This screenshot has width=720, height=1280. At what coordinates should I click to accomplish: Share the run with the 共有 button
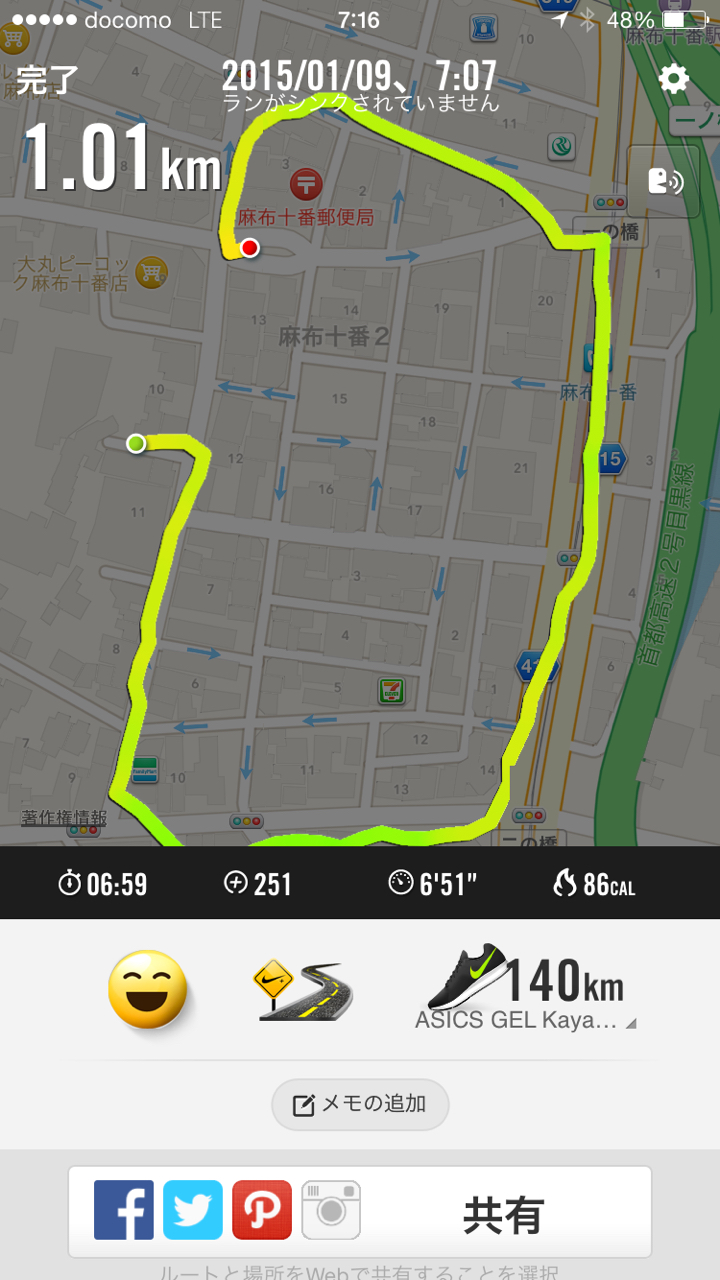point(503,1214)
